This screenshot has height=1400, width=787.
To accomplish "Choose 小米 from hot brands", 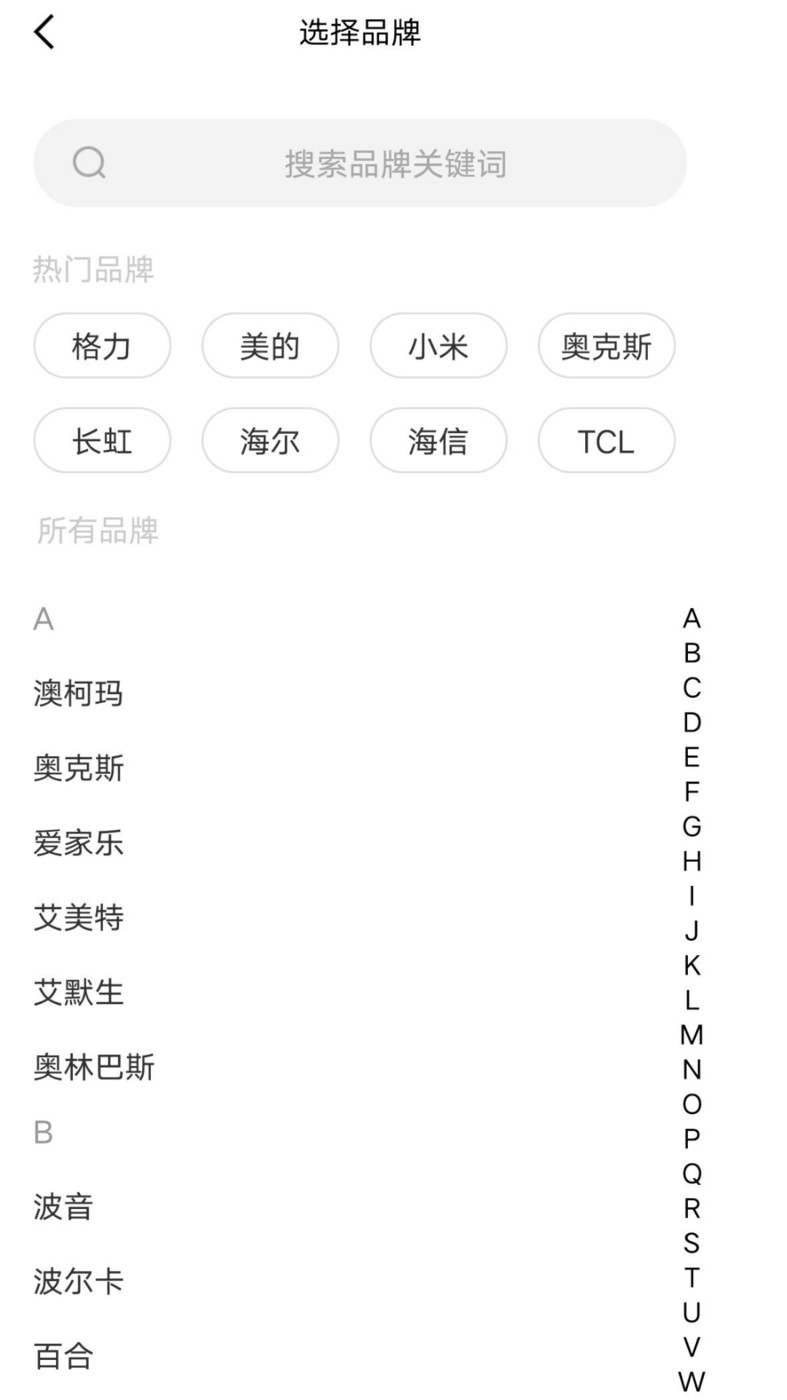I will click(x=438, y=345).
